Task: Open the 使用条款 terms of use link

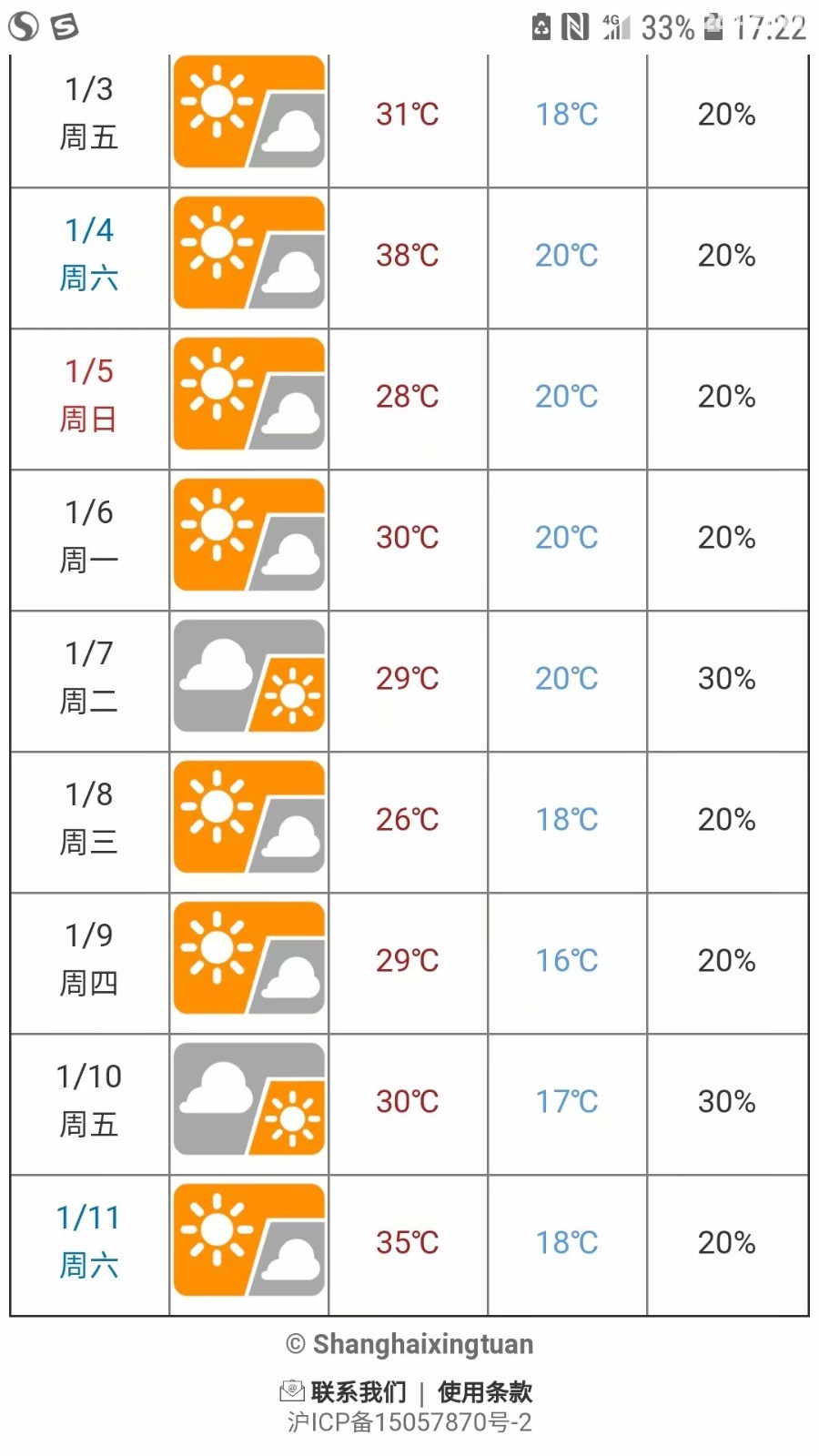Action: (484, 1391)
